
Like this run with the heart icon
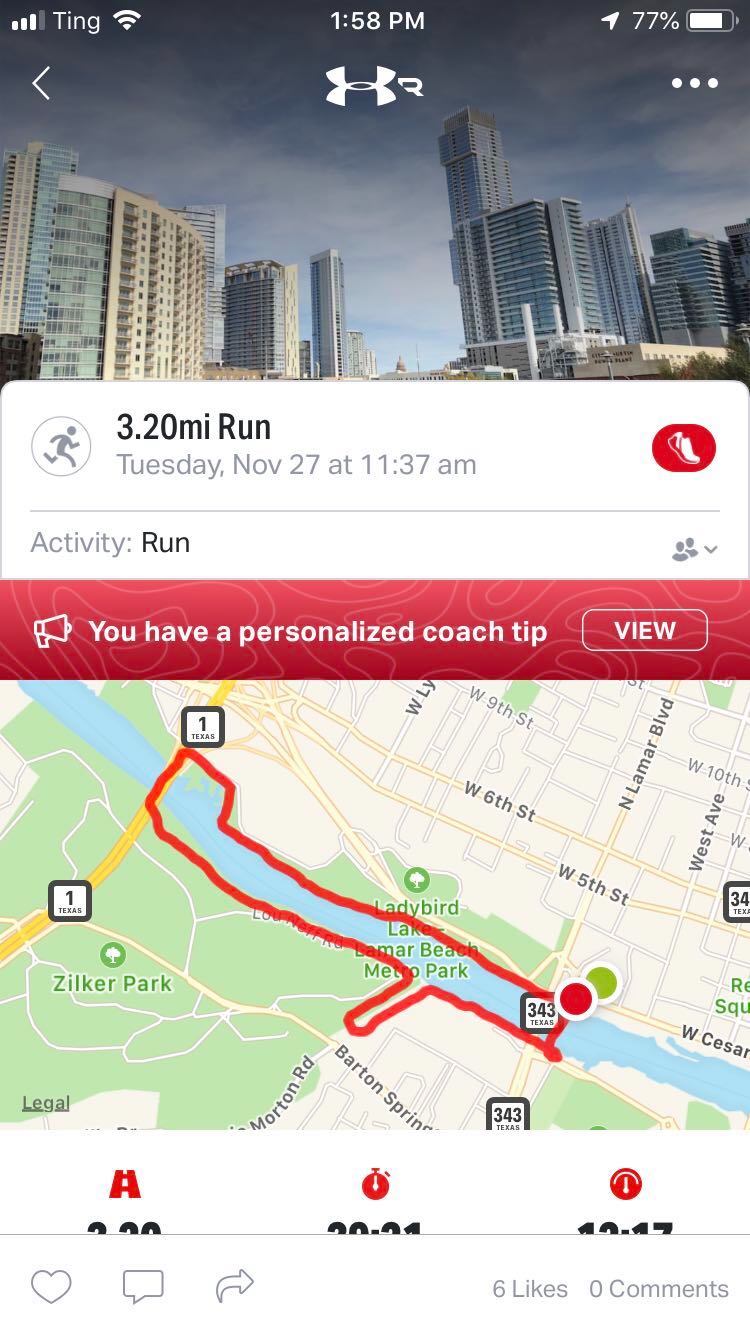pos(50,1288)
